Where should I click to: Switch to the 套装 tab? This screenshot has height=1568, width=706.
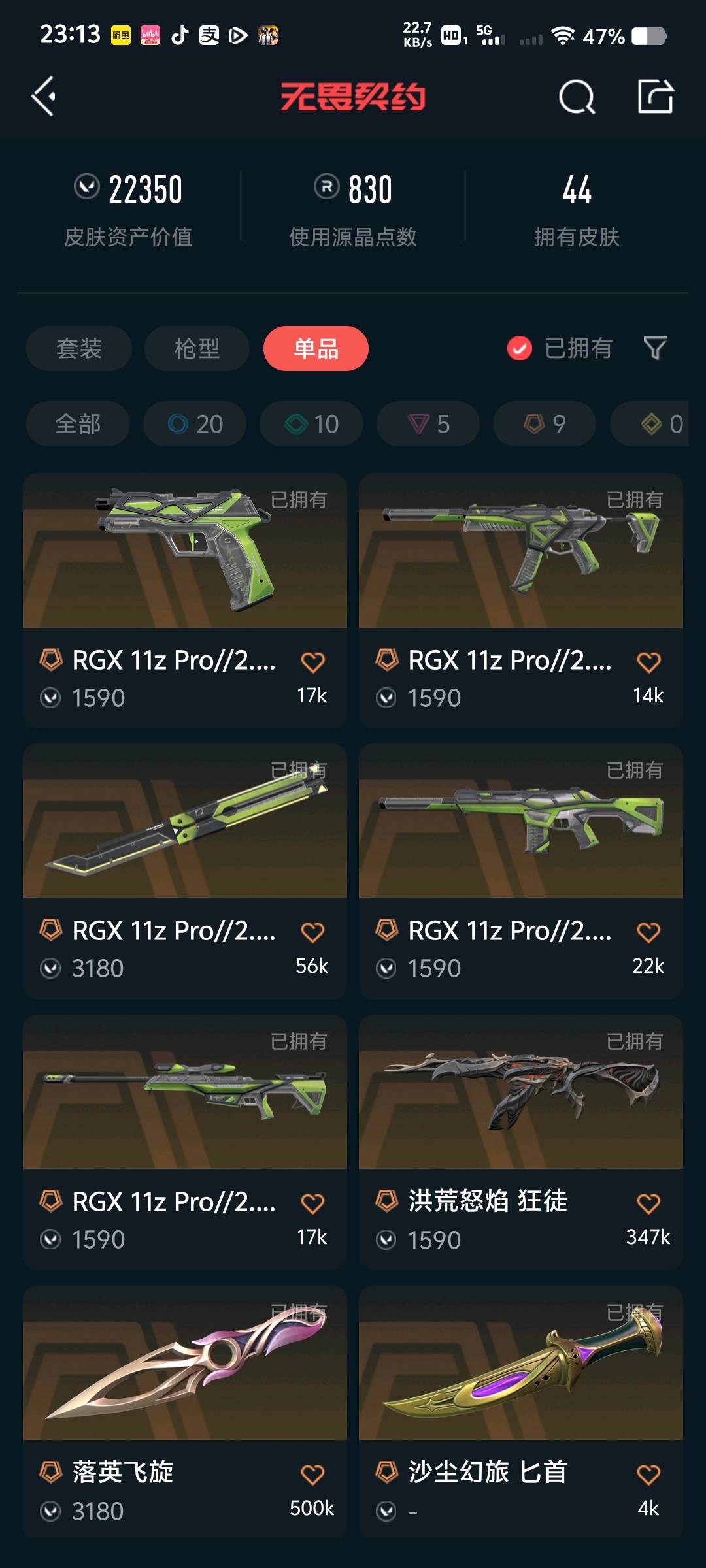pyautogui.click(x=79, y=348)
